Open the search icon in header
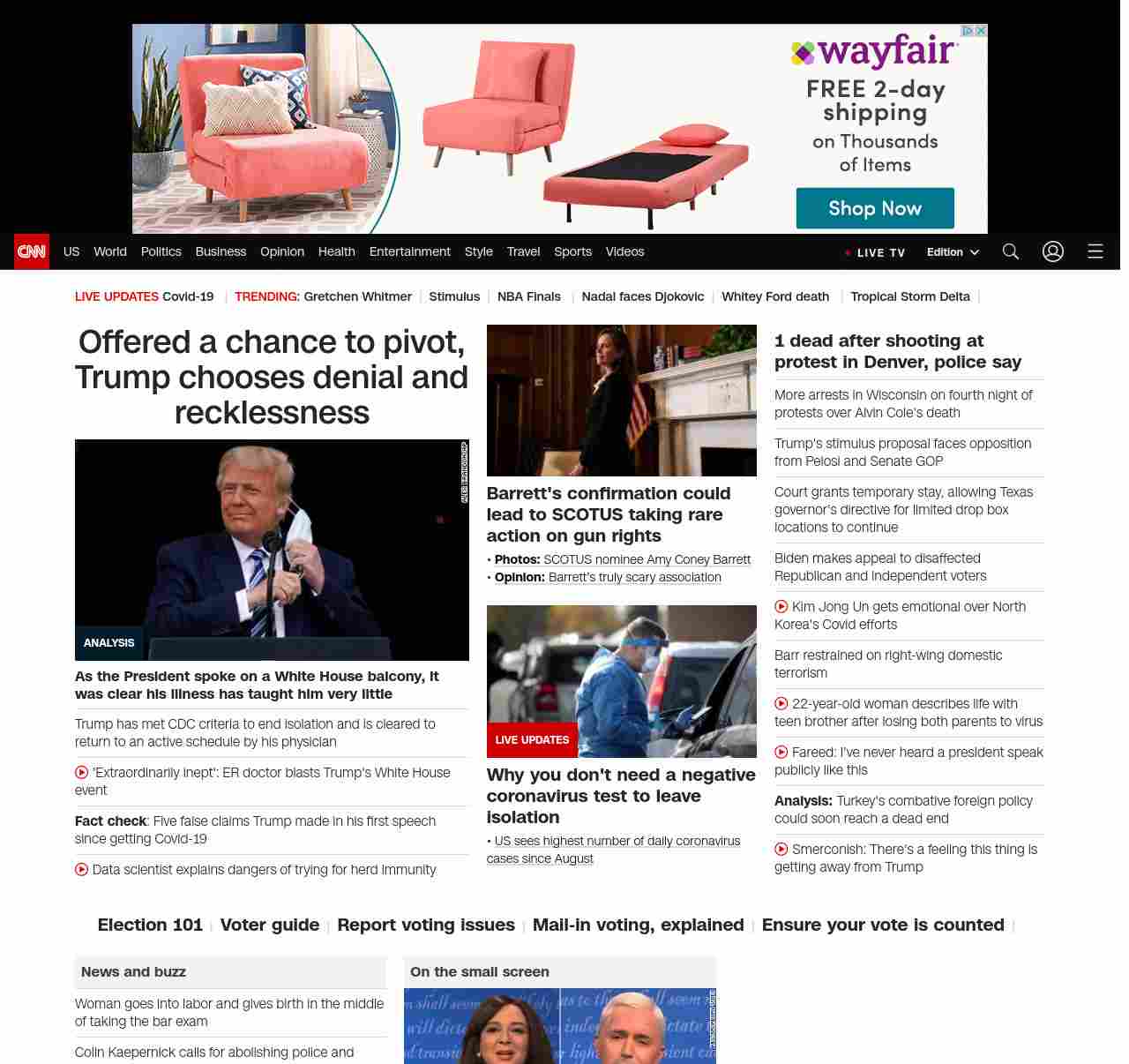The height and width of the screenshot is (1064, 1129). pyautogui.click(x=1010, y=251)
